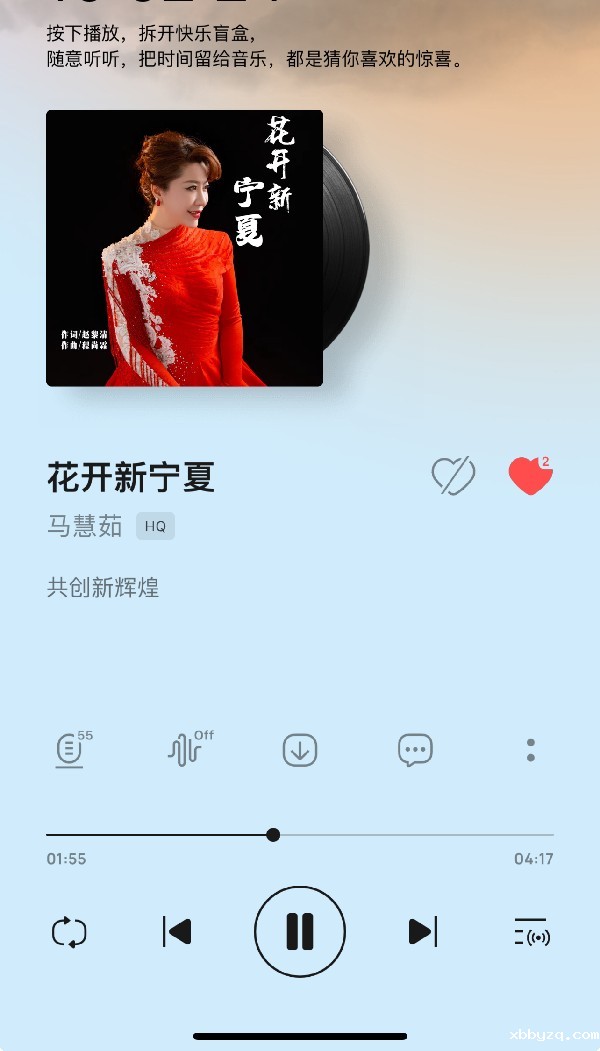This screenshot has width=600, height=1051.
Task: Open the playlist queue icon
Action: (531, 932)
